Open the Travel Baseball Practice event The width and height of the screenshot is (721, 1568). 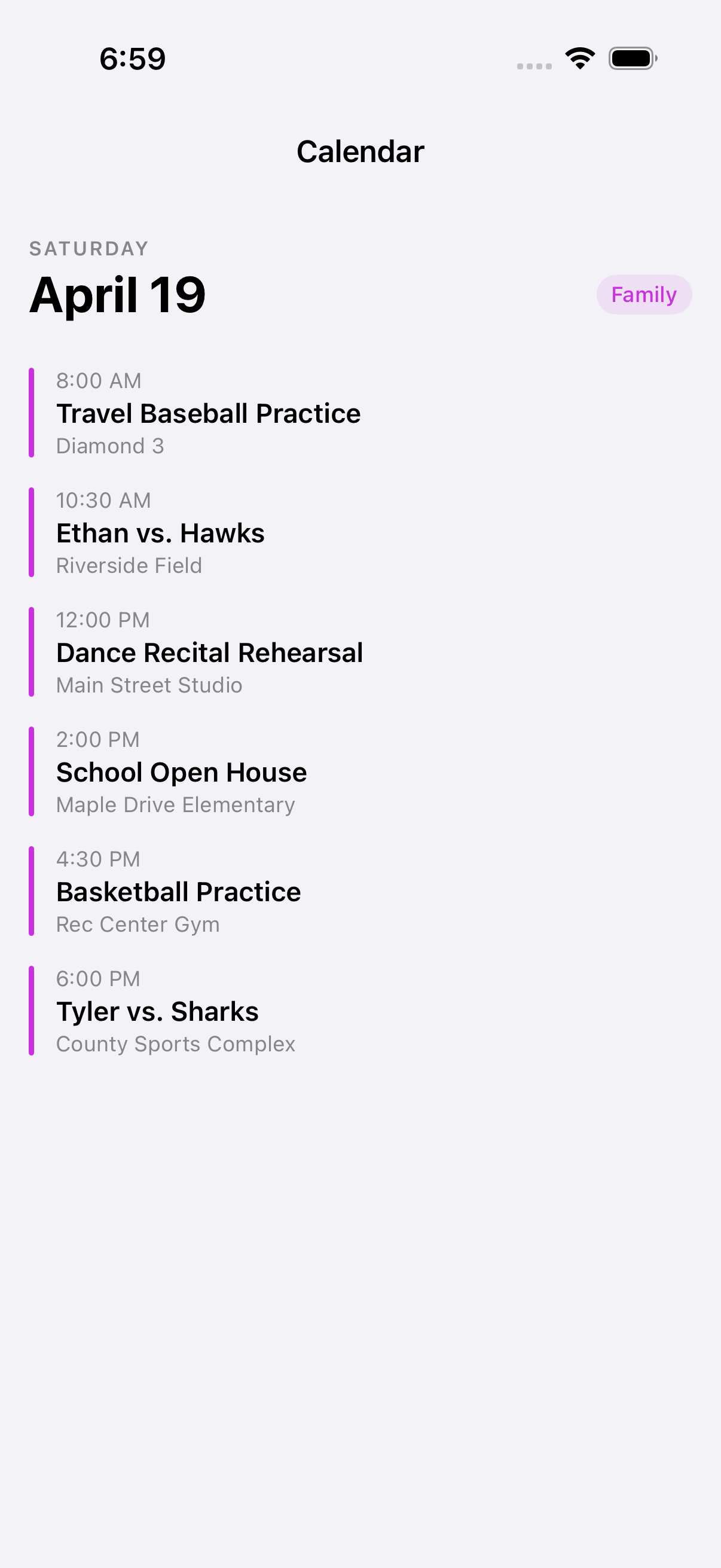208,412
